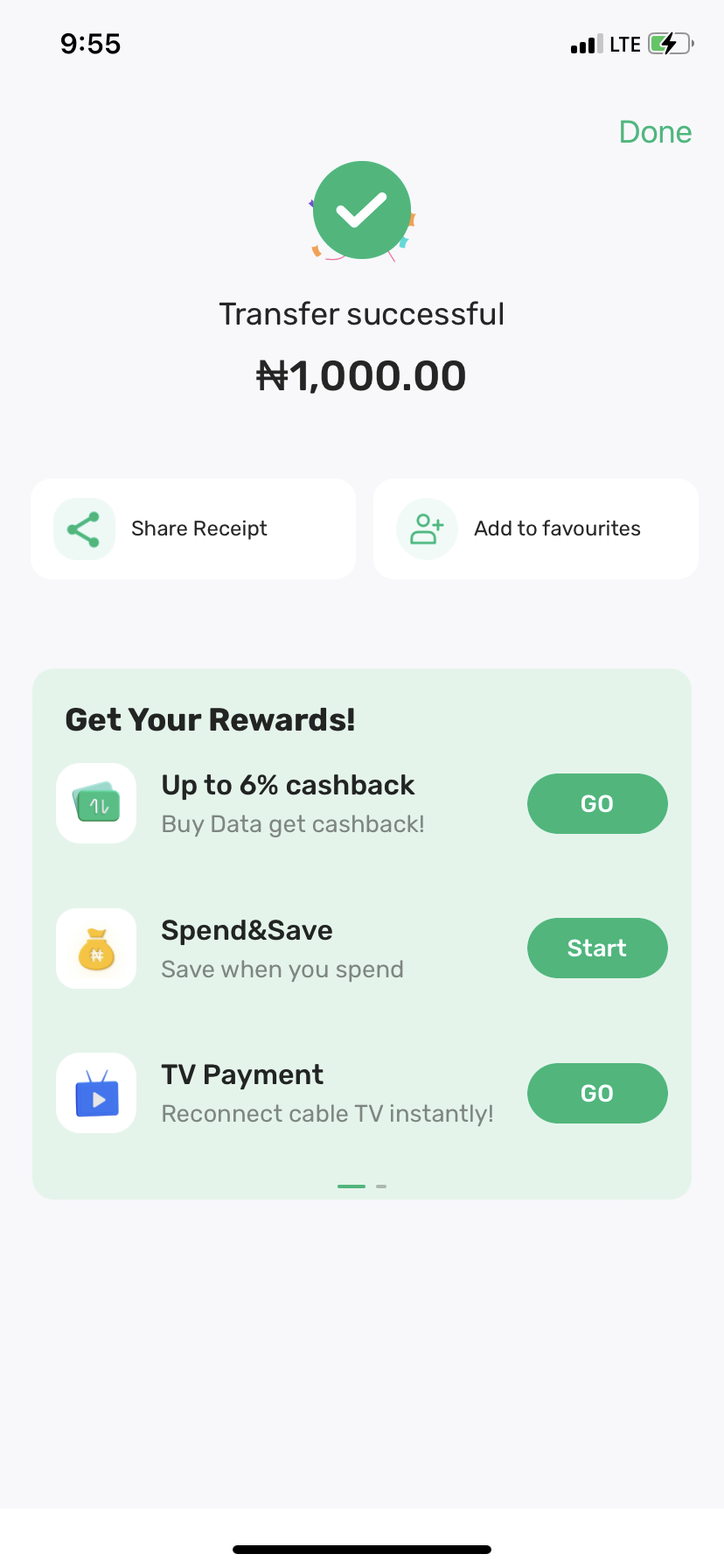Share the transfer receipt
This screenshot has width=724, height=1568.
193,528
